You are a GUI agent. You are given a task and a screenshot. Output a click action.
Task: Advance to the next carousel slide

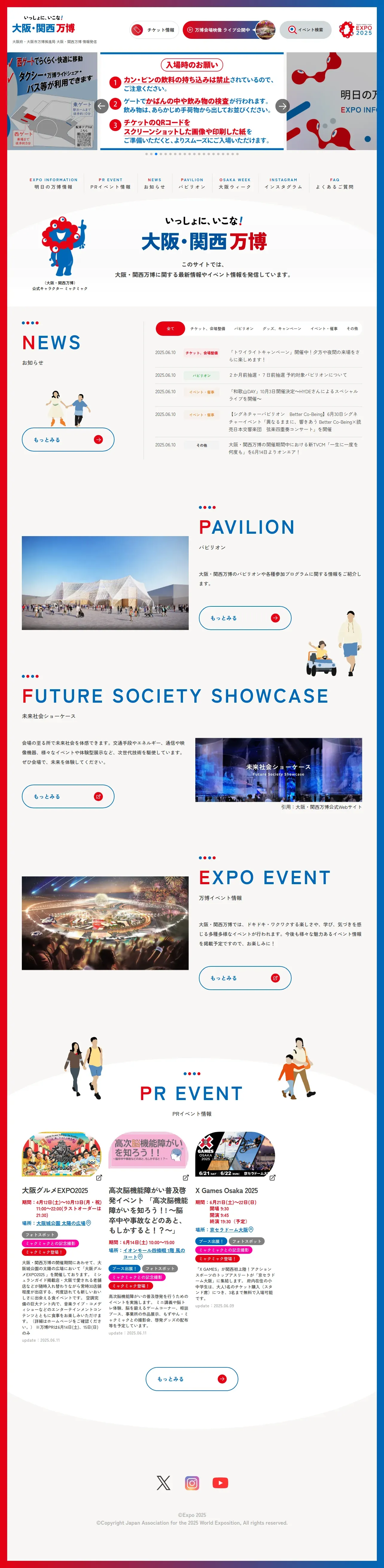point(282,105)
